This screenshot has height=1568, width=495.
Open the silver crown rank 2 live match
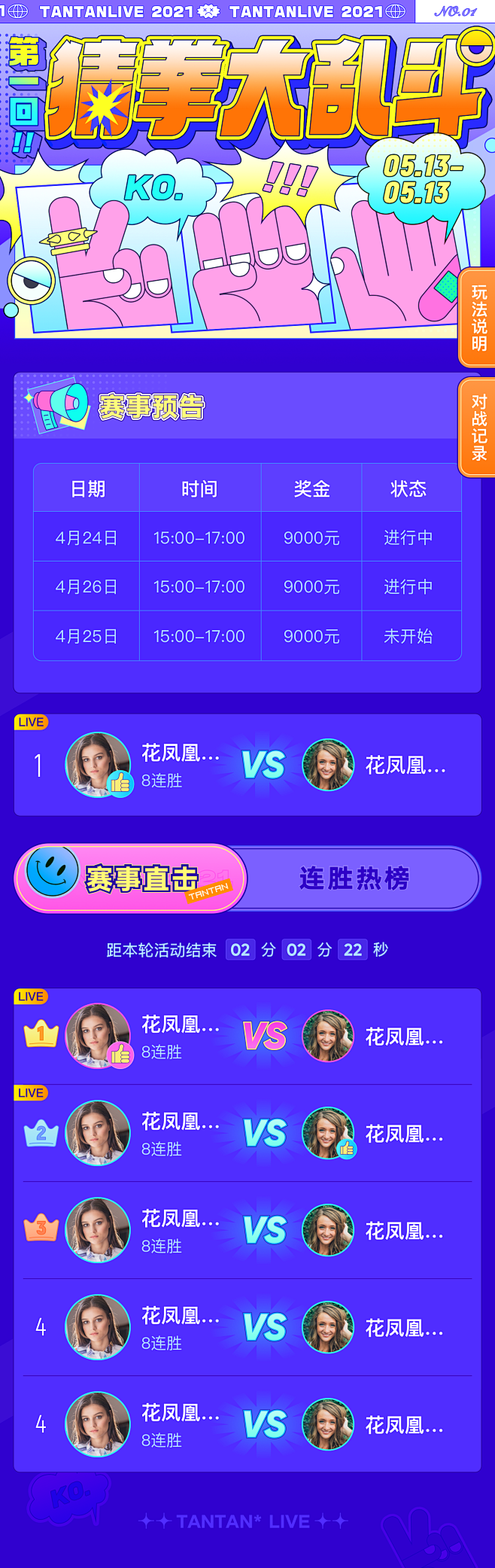pos(247,1134)
